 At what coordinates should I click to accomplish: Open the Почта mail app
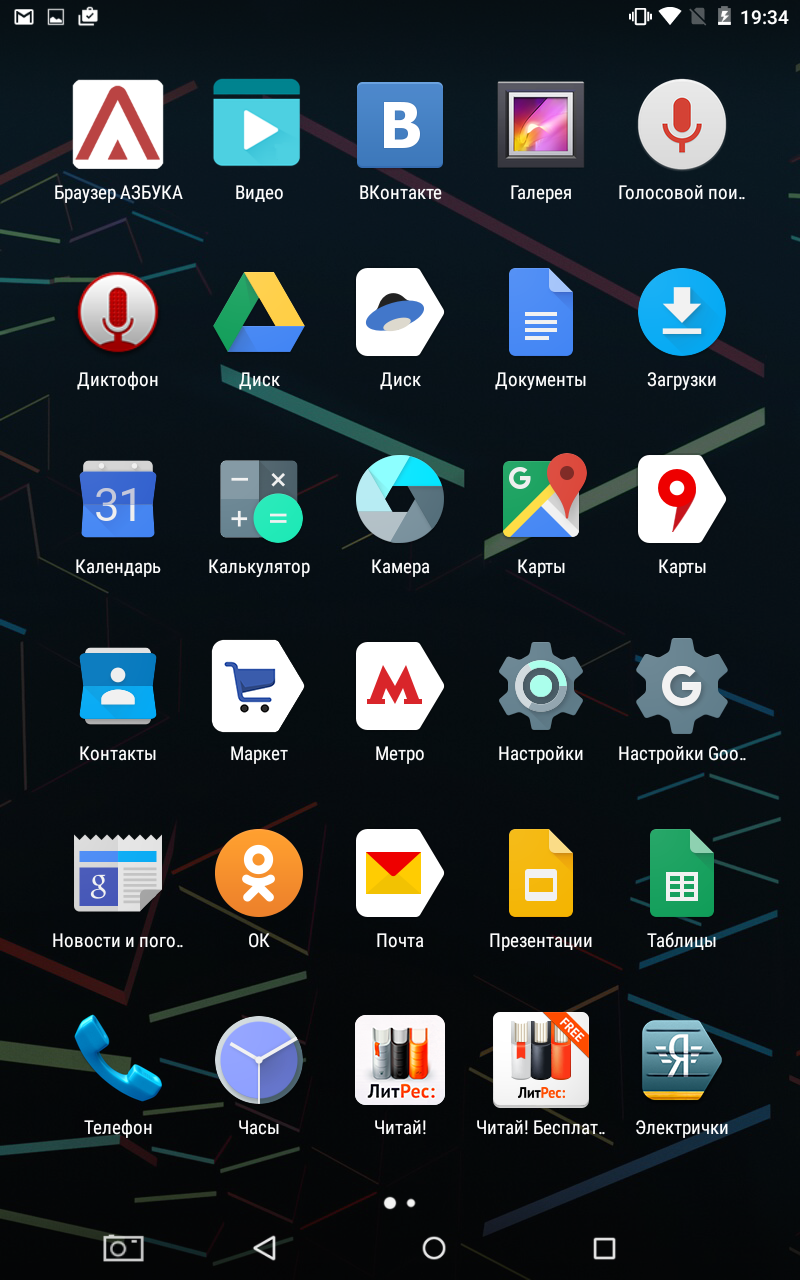click(x=400, y=873)
